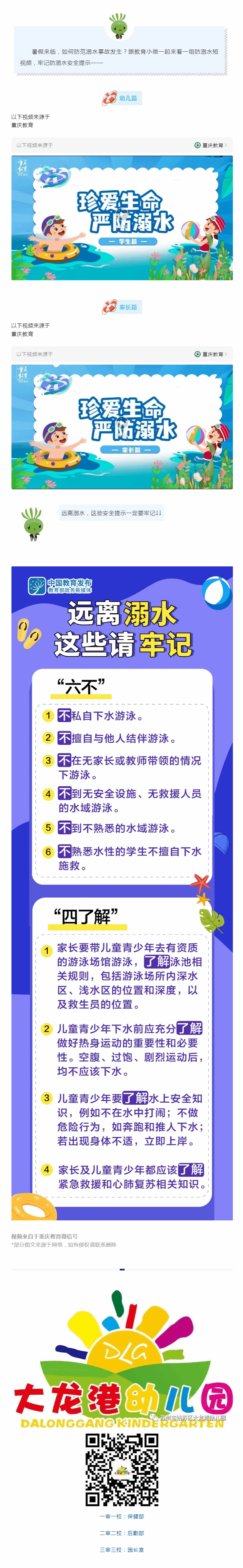The image size is (243, 1568).
Task: Open 重庆教育 channel above the 学生篇 video
Action: (x=210, y=145)
